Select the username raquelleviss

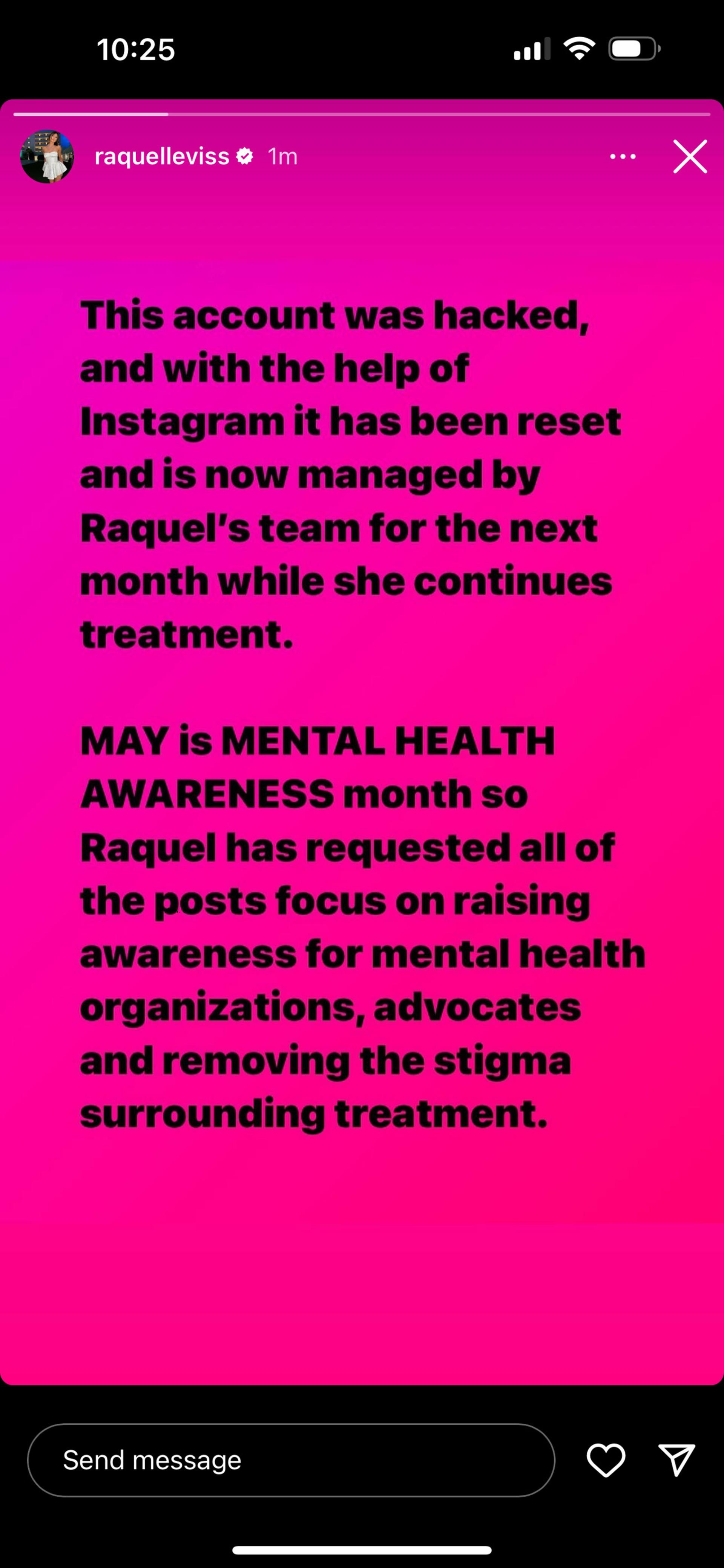(163, 156)
